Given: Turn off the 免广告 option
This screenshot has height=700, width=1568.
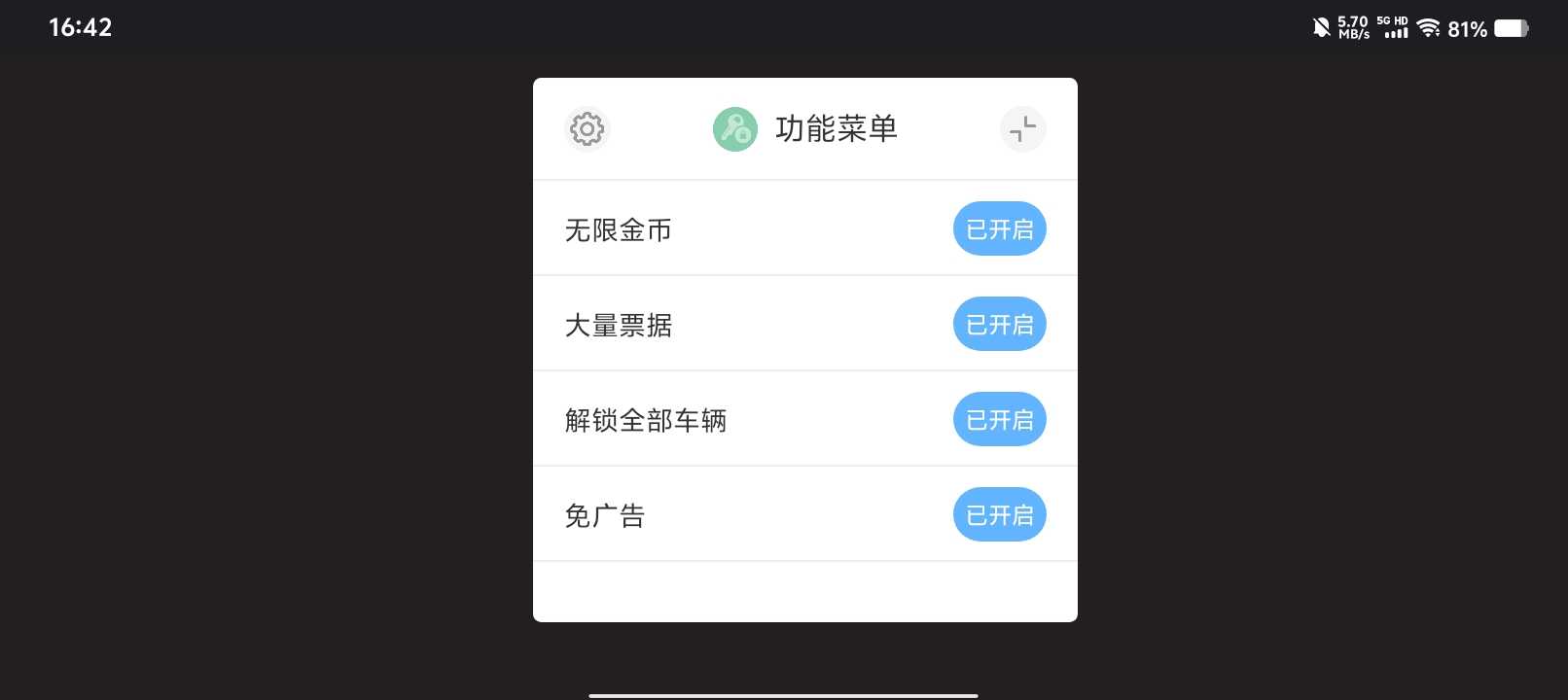Looking at the screenshot, I should pyautogui.click(x=999, y=515).
